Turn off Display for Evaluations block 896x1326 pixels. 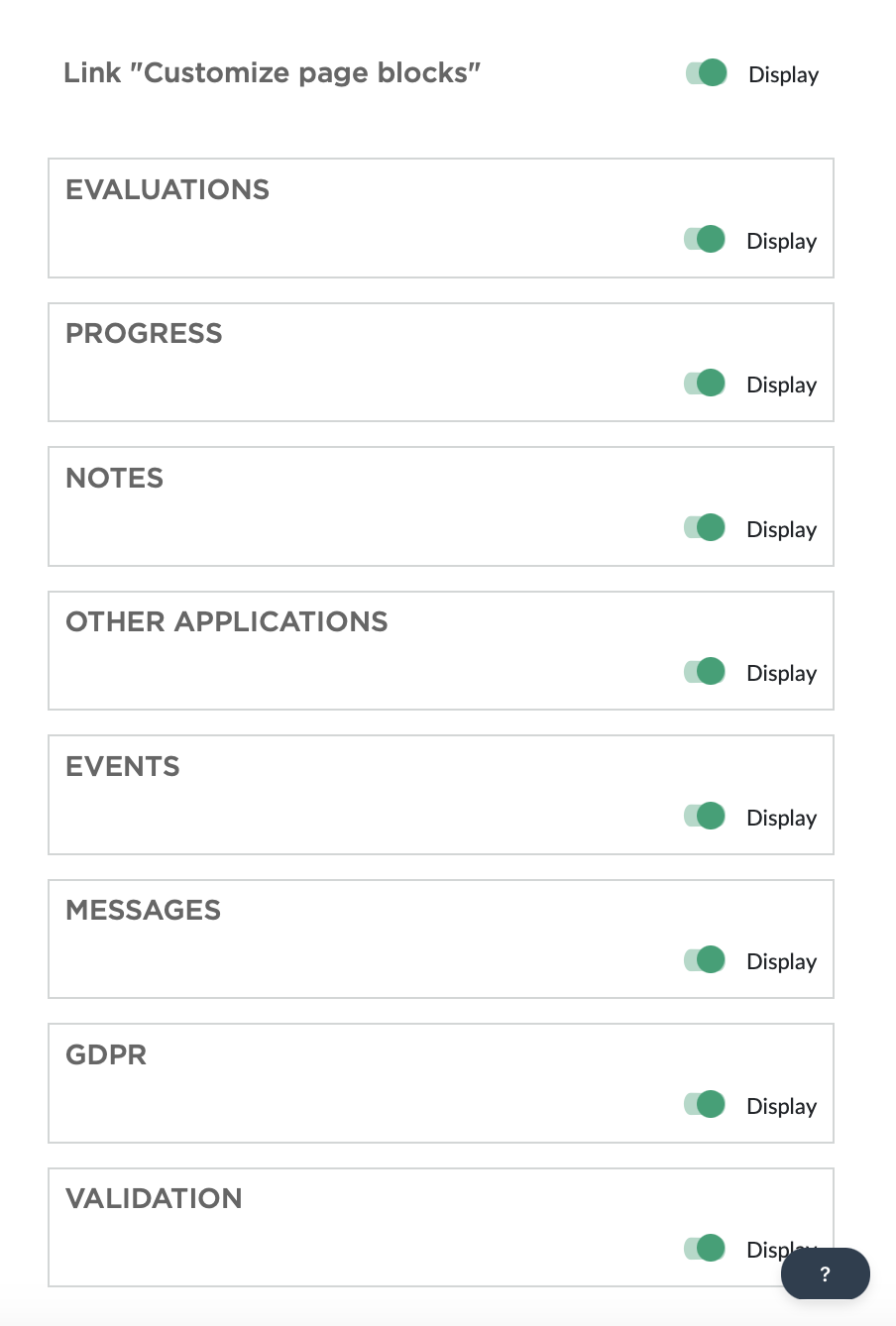click(x=705, y=240)
